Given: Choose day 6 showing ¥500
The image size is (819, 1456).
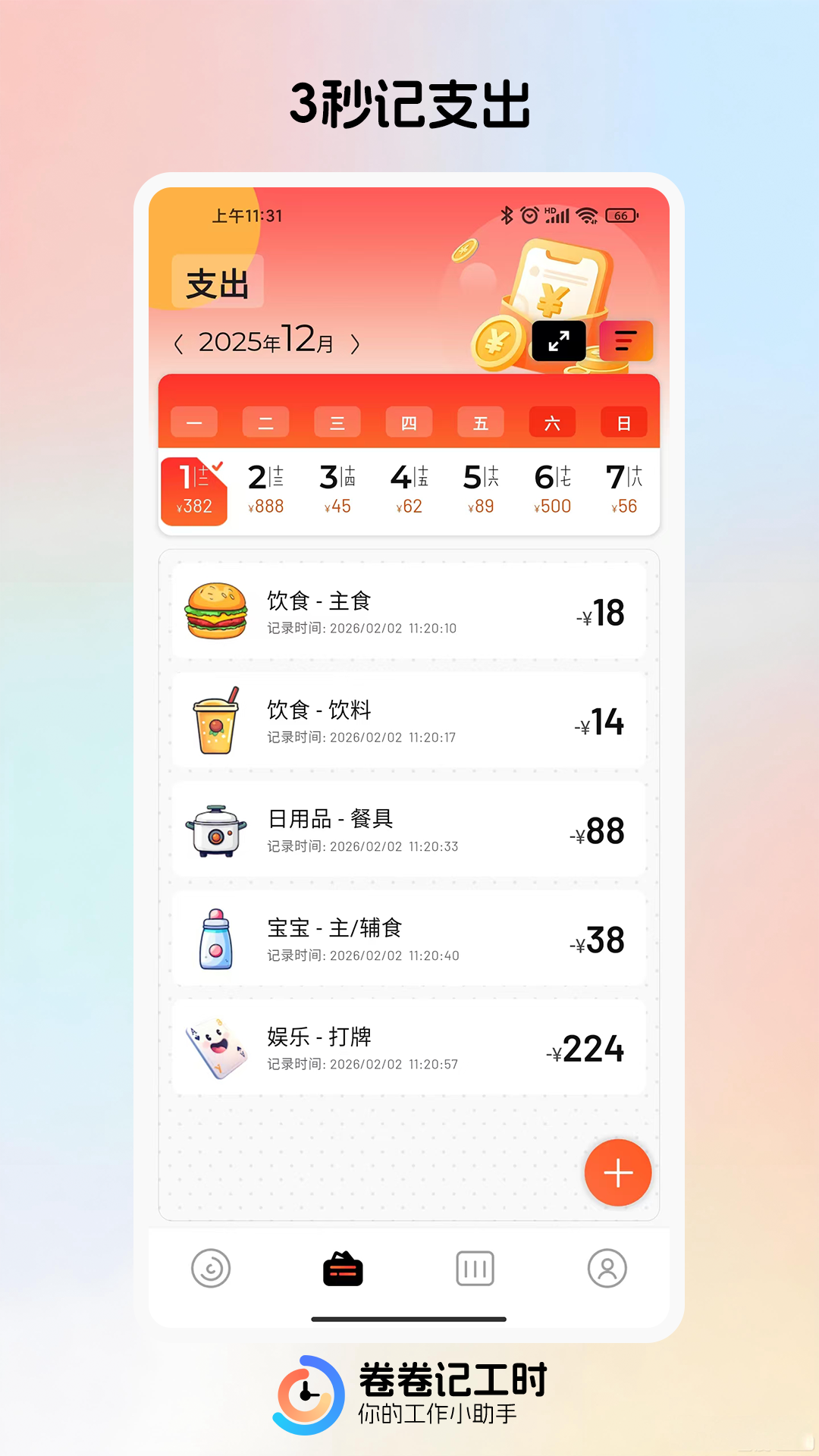Looking at the screenshot, I should (x=552, y=489).
